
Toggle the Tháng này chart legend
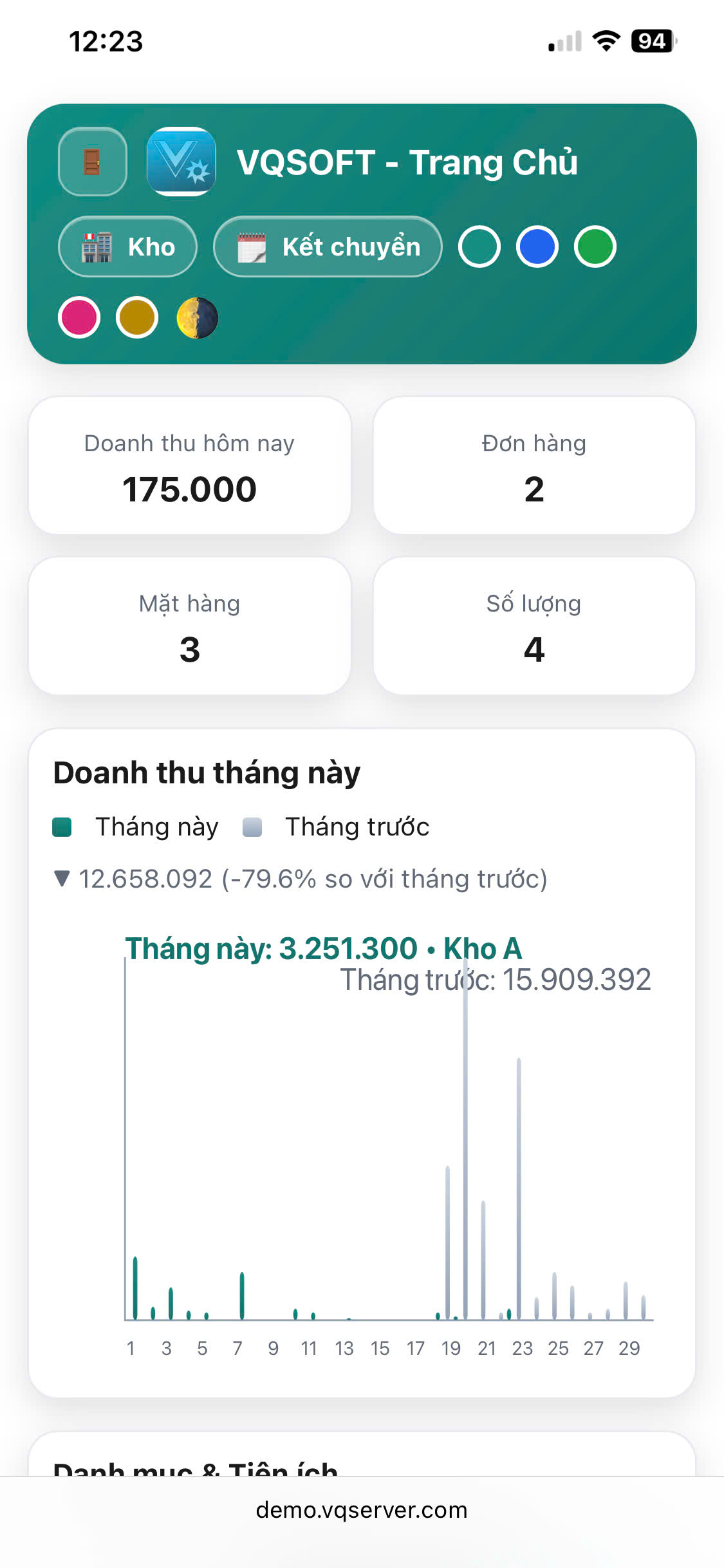(x=136, y=826)
